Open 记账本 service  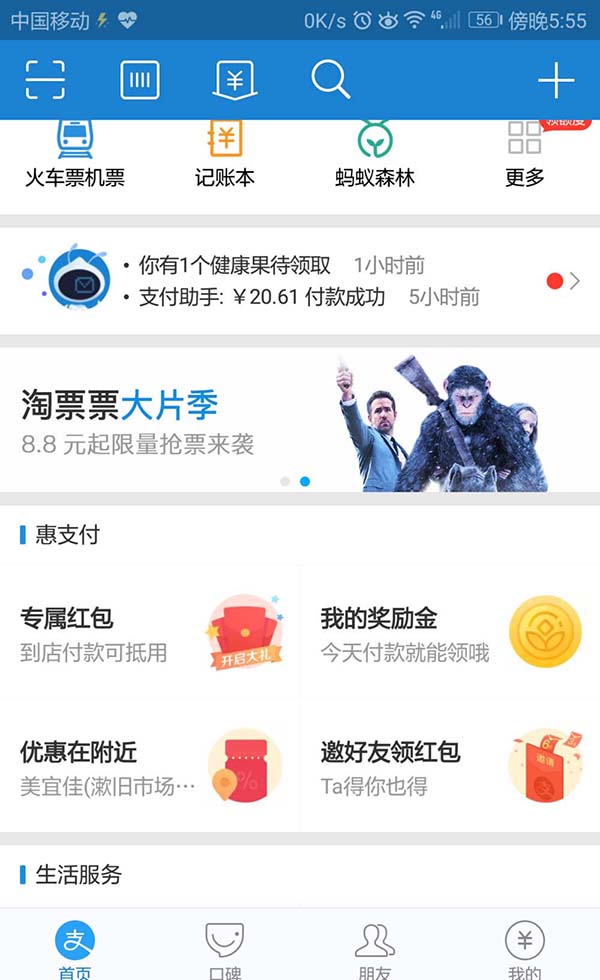225,155
